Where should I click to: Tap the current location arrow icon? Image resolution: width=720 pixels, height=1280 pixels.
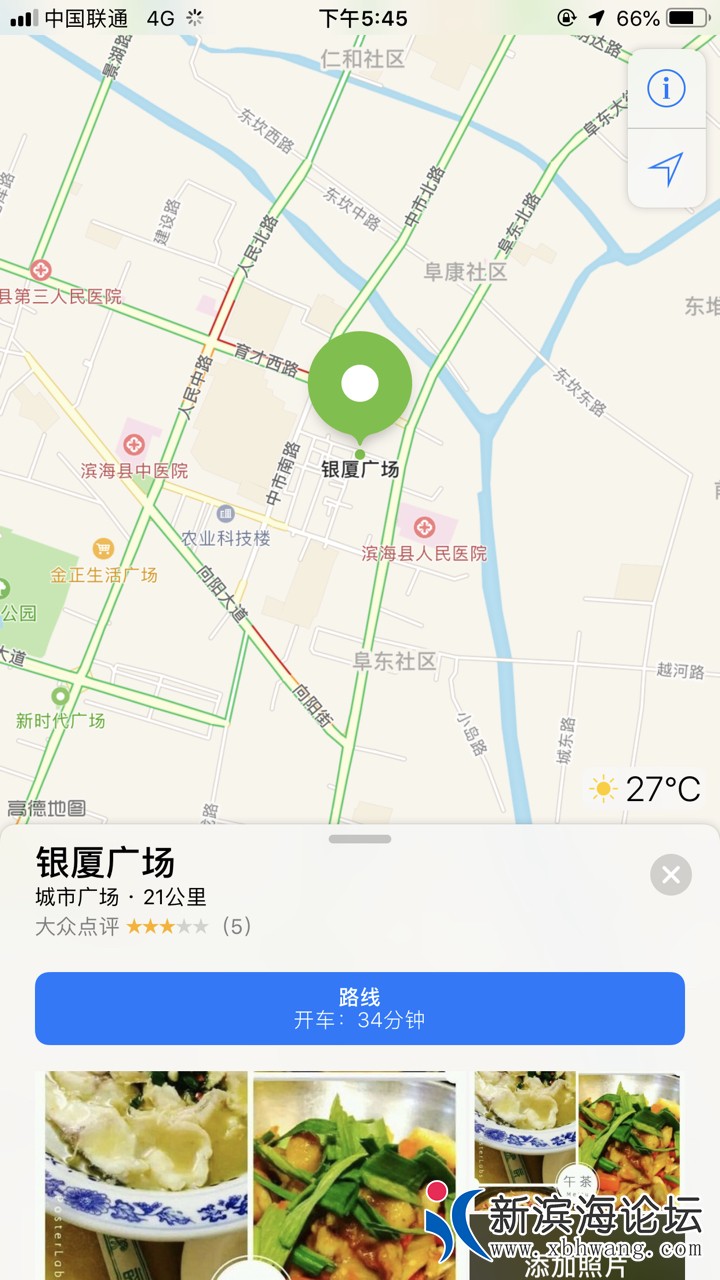(666, 168)
